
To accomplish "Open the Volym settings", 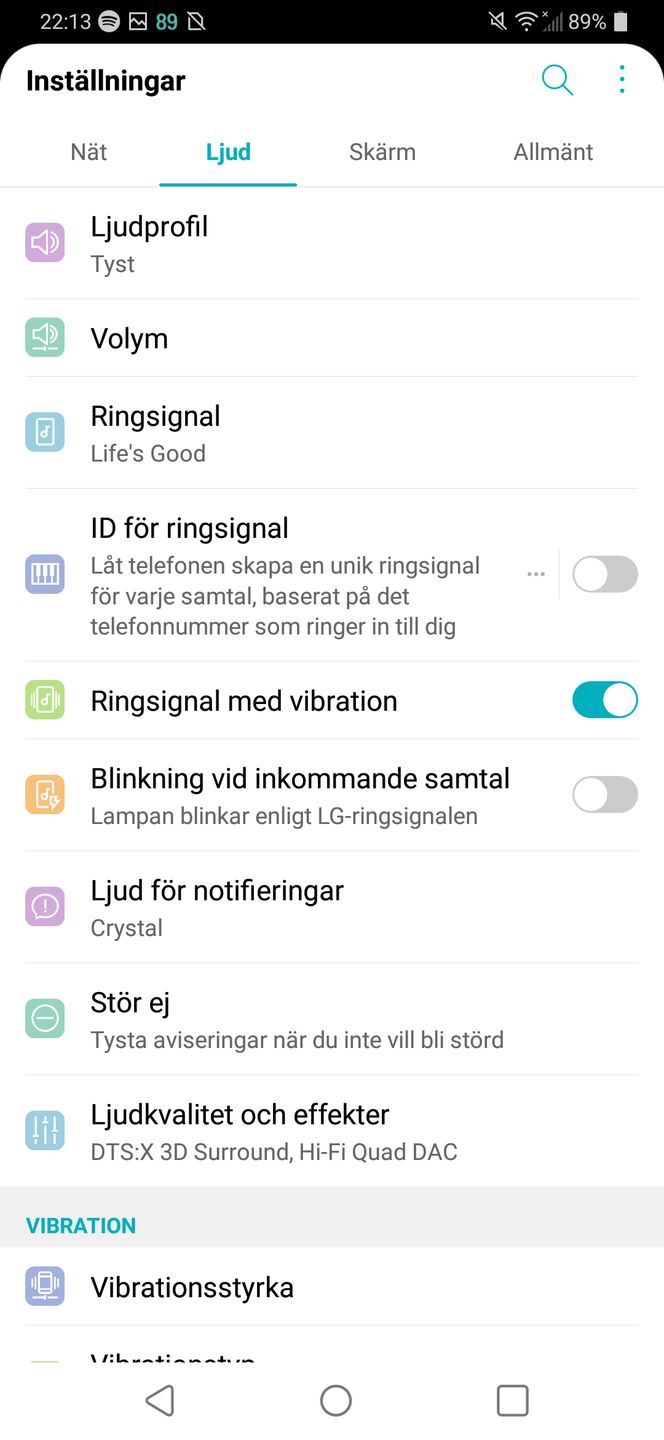I will click(x=332, y=338).
